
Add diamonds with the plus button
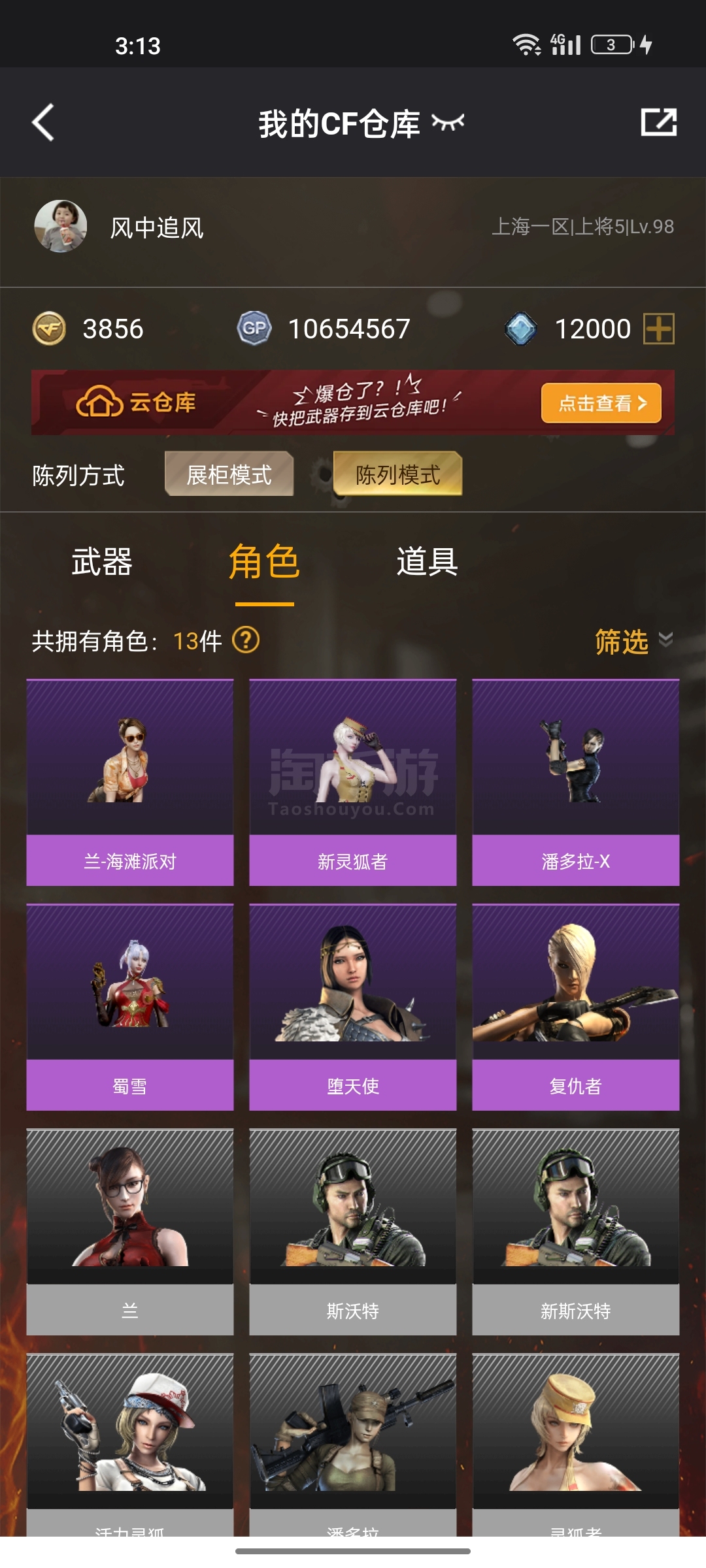tap(658, 328)
